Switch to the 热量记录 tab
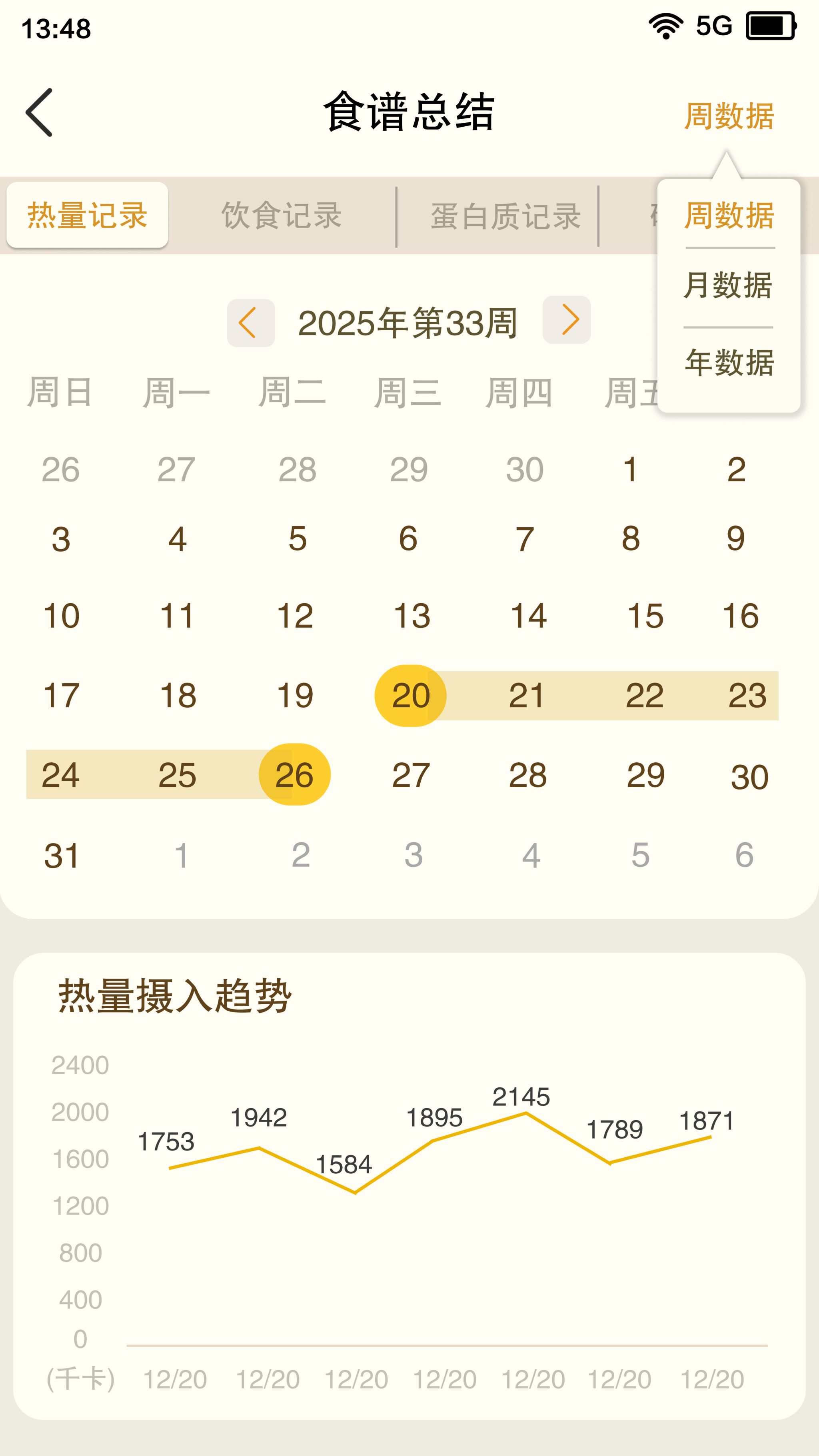 (88, 215)
